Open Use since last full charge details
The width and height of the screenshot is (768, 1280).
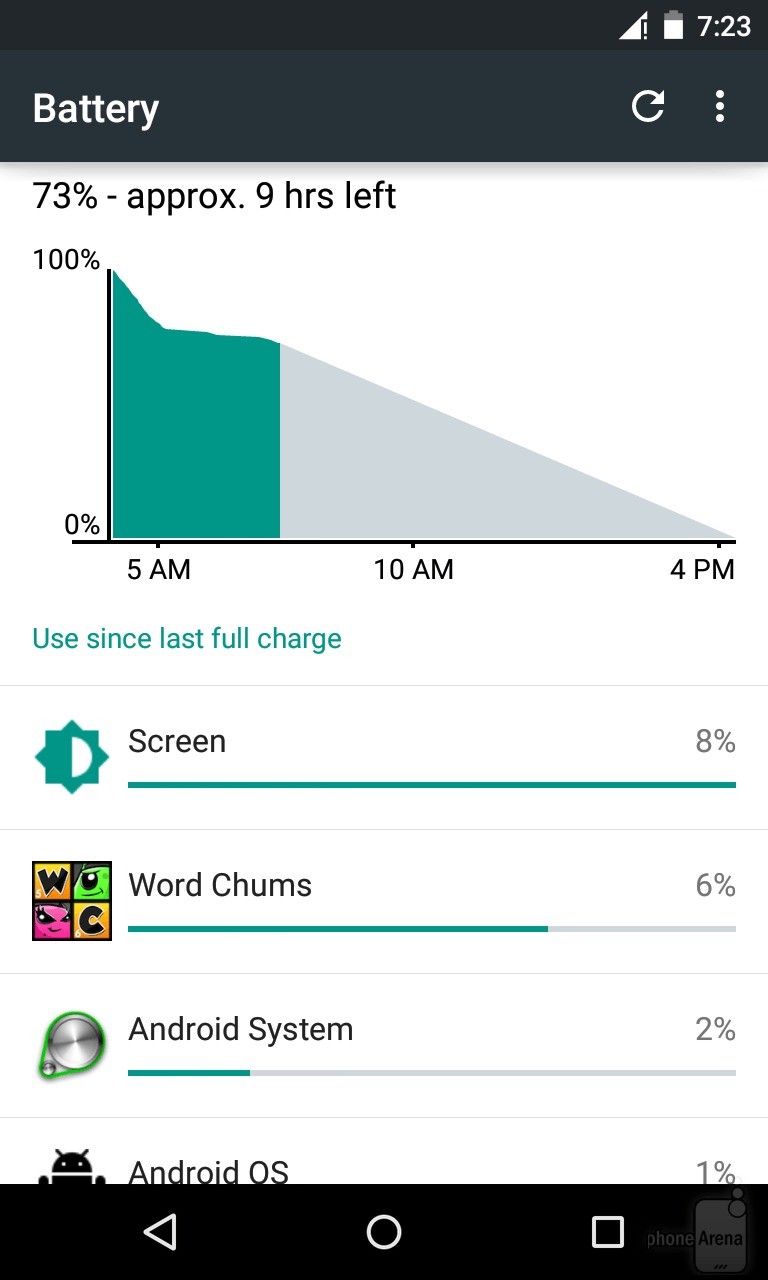(186, 638)
